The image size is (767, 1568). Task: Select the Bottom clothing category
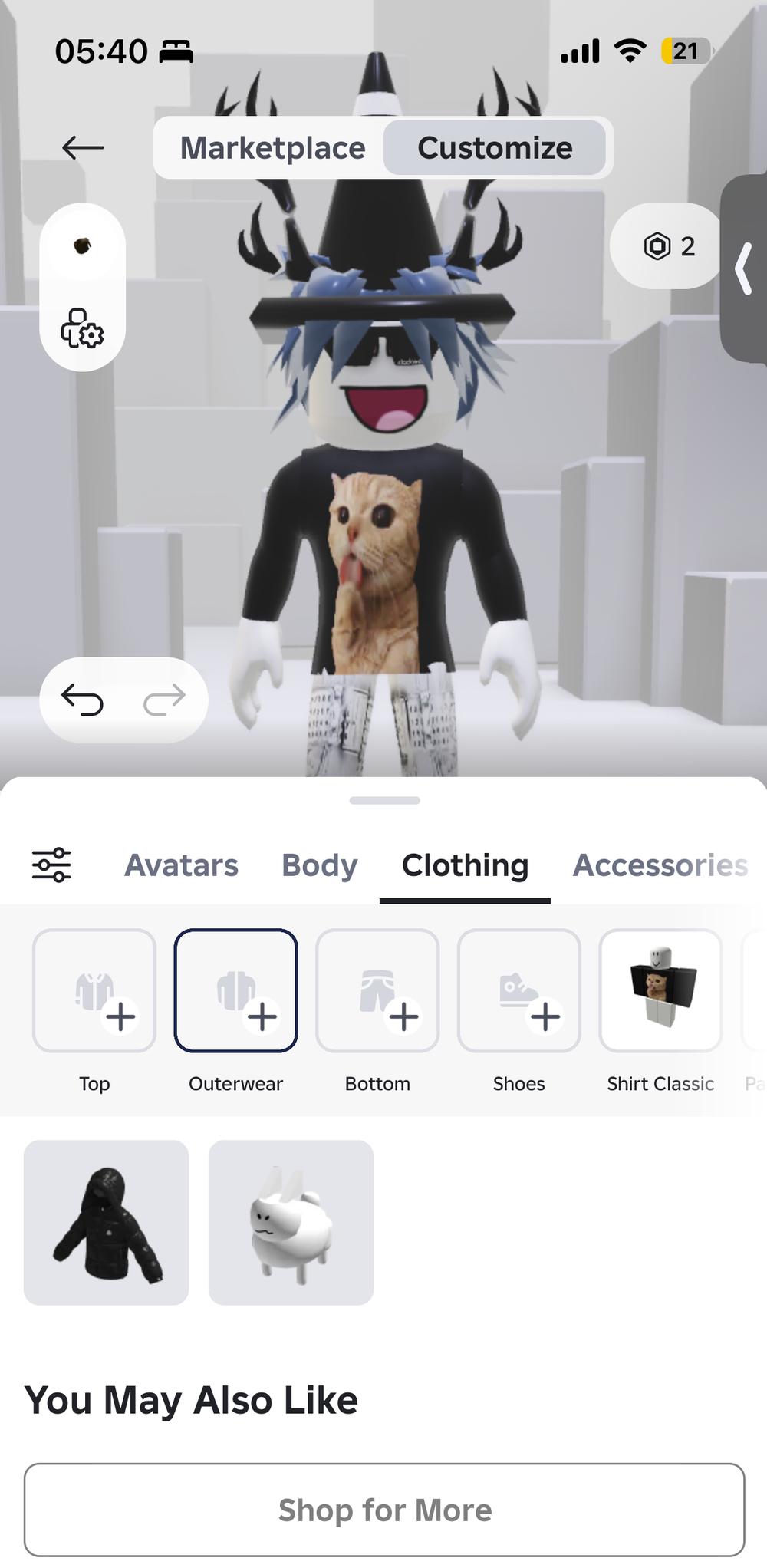click(377, 991)
